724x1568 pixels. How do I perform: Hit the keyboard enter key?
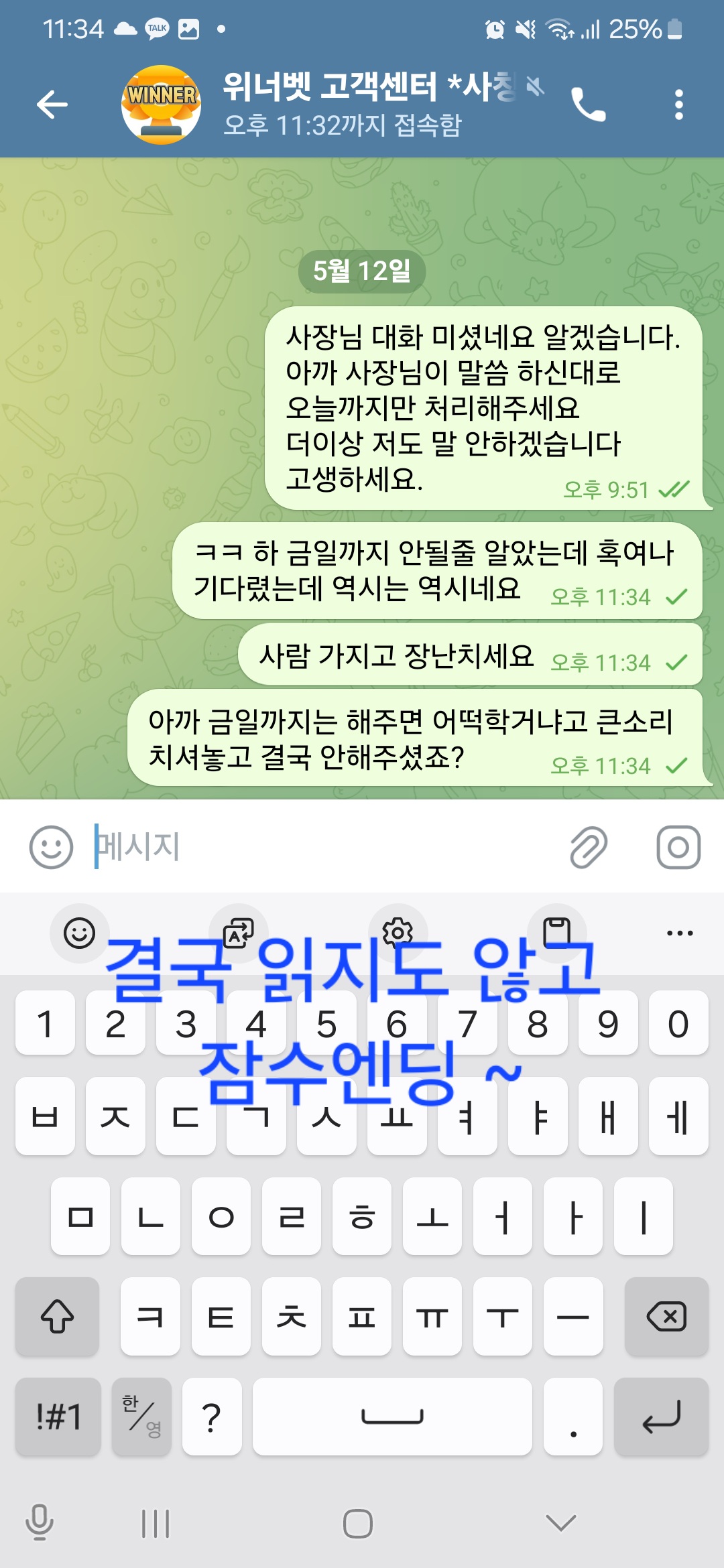pos(661,1417)
